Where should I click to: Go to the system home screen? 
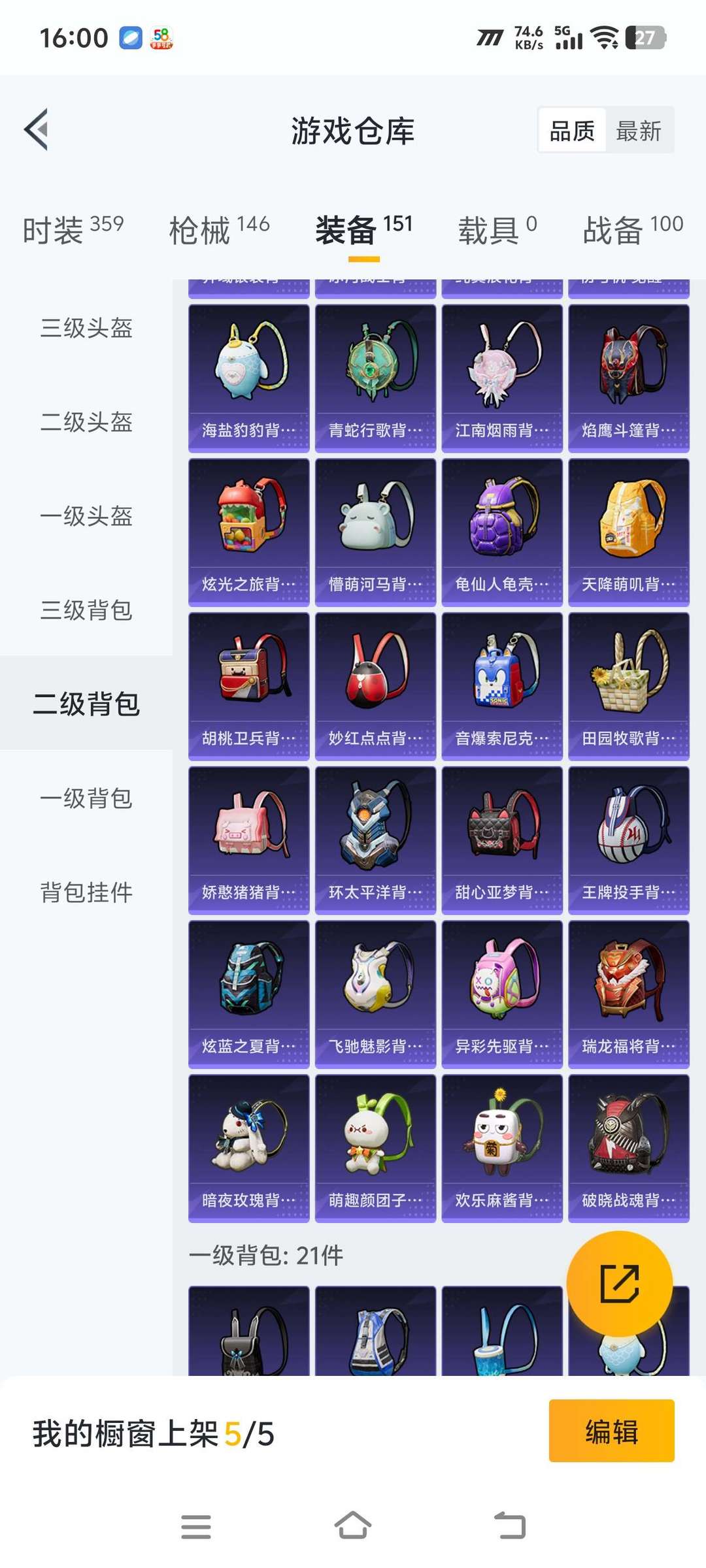(353, 1527)
